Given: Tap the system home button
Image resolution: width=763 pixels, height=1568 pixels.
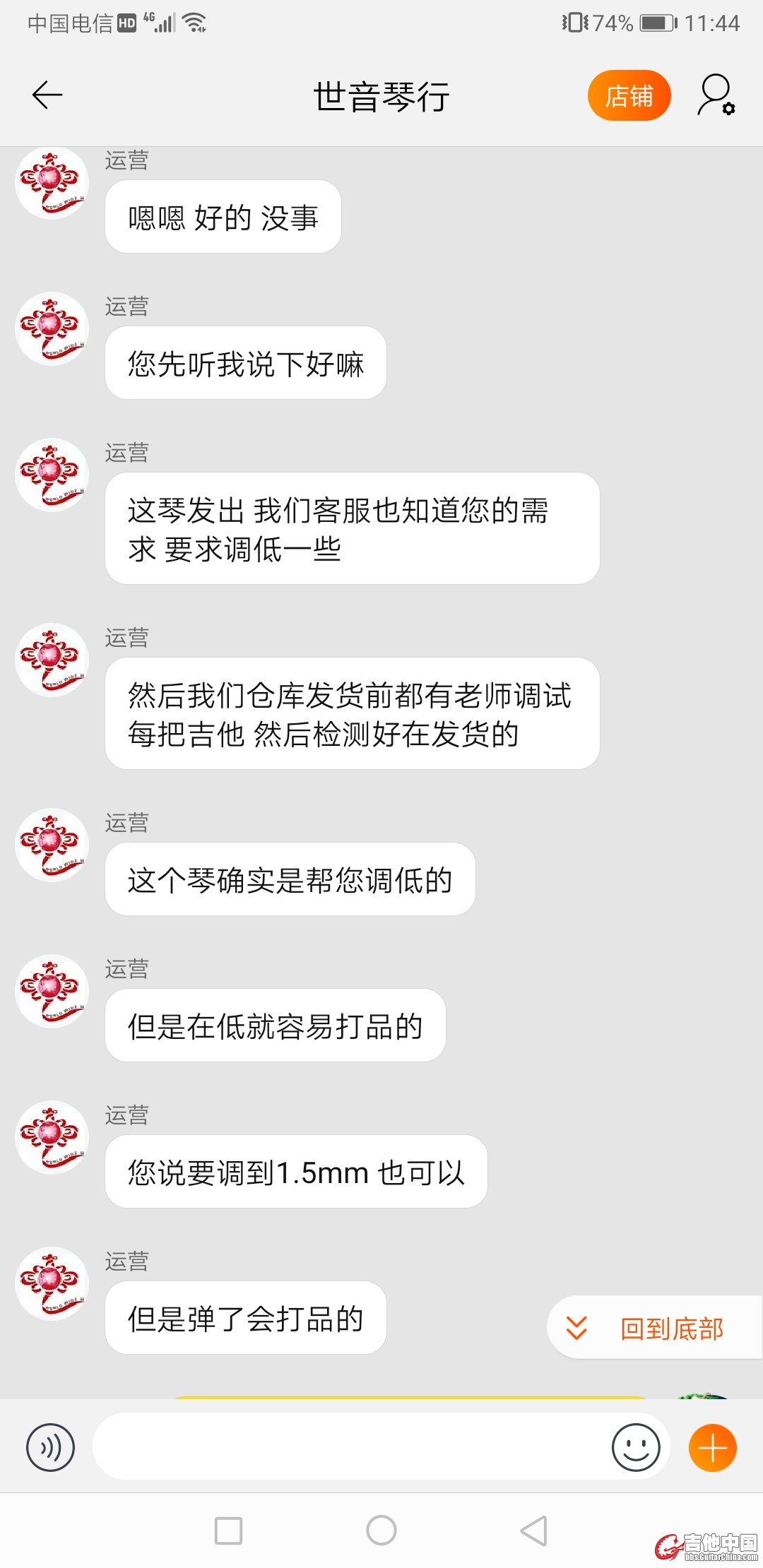Looking at the screenshot, I should pyautogui.click(x=381, y=1531).
